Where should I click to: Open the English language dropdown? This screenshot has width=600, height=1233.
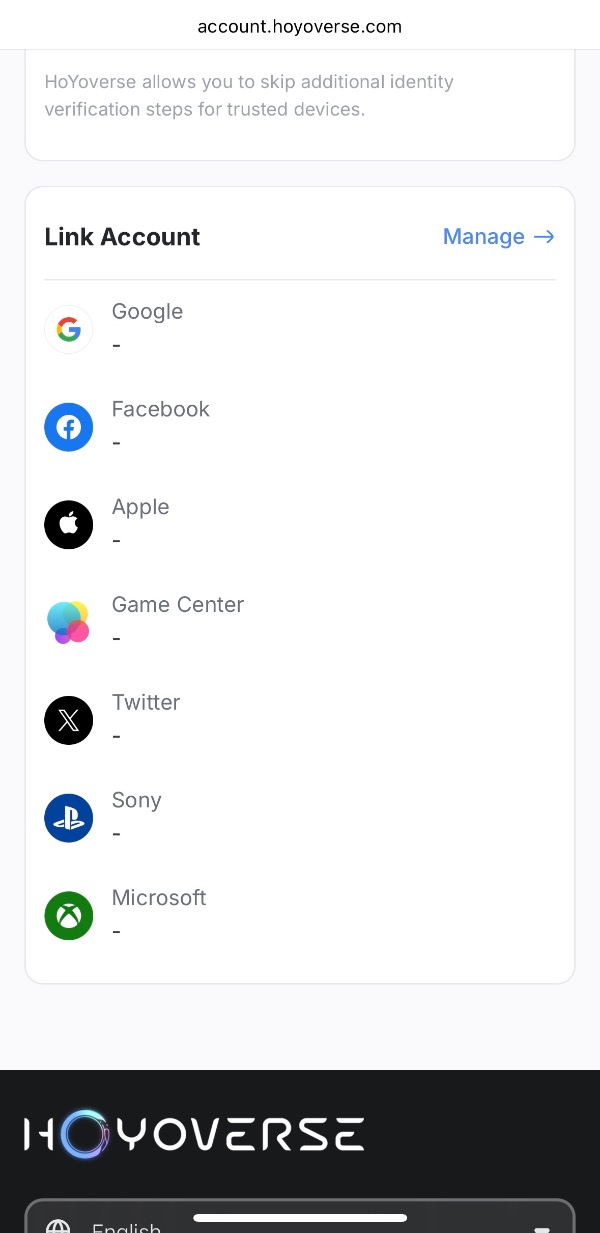pos(300,1222)
